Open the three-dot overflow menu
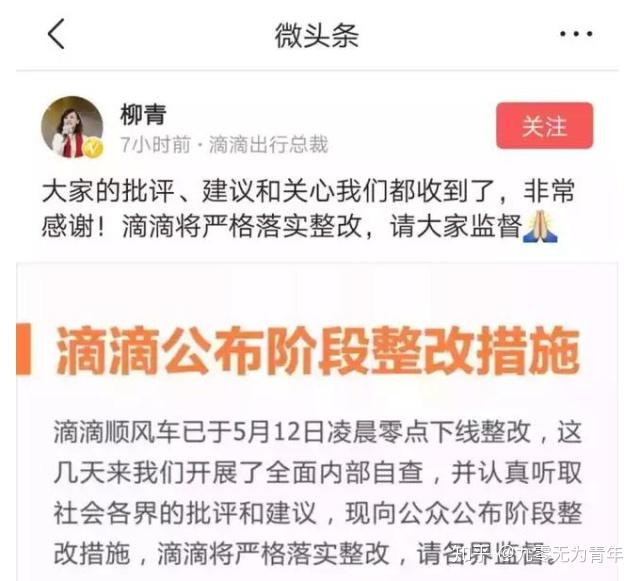This screenshot has height=581, width=640. (576, 35)
